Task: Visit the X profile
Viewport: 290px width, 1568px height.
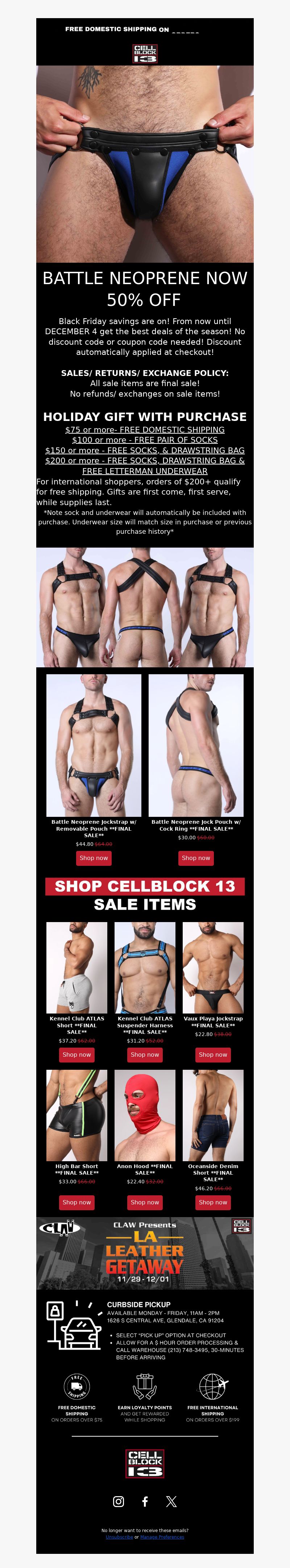Action: (x=171, y=1502)
